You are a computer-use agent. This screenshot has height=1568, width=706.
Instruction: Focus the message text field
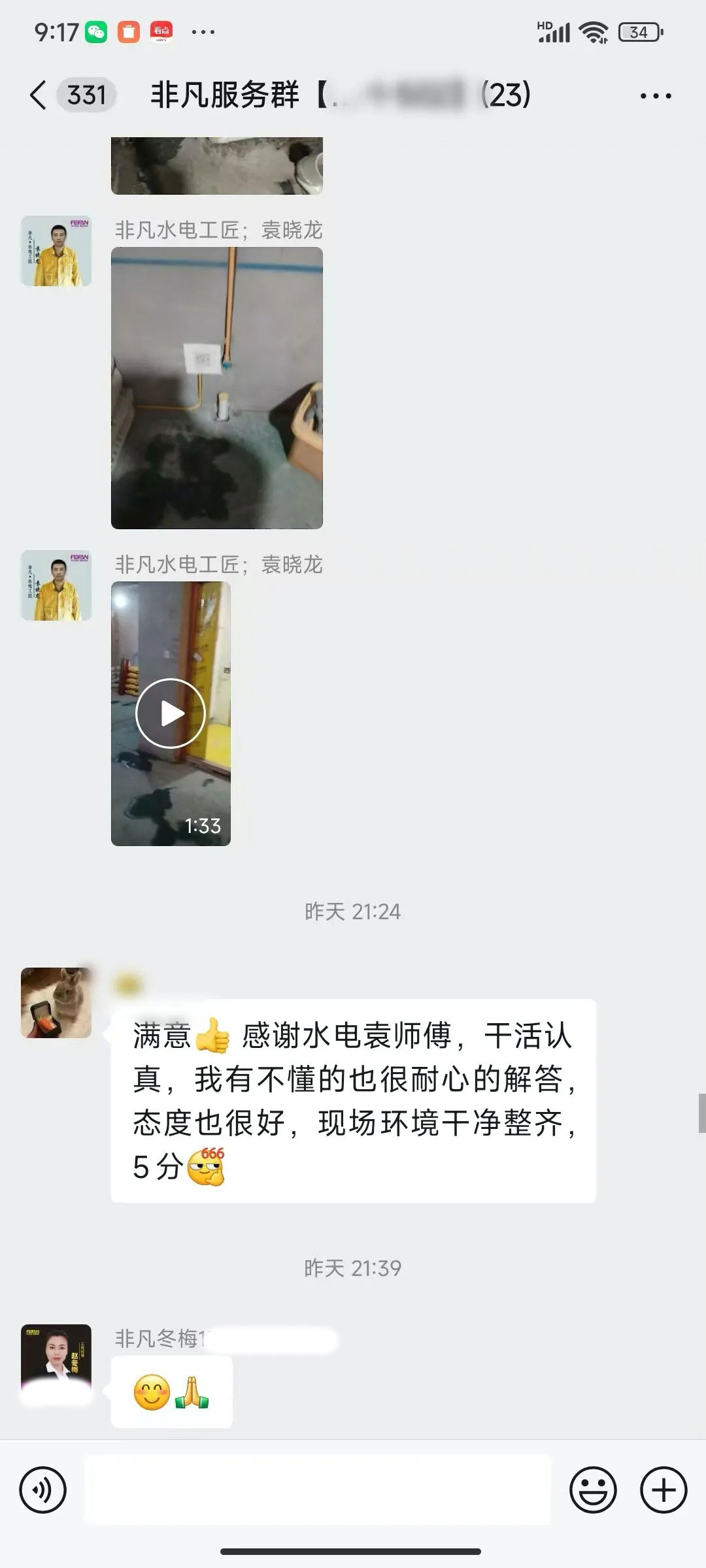pos(318,1490)
